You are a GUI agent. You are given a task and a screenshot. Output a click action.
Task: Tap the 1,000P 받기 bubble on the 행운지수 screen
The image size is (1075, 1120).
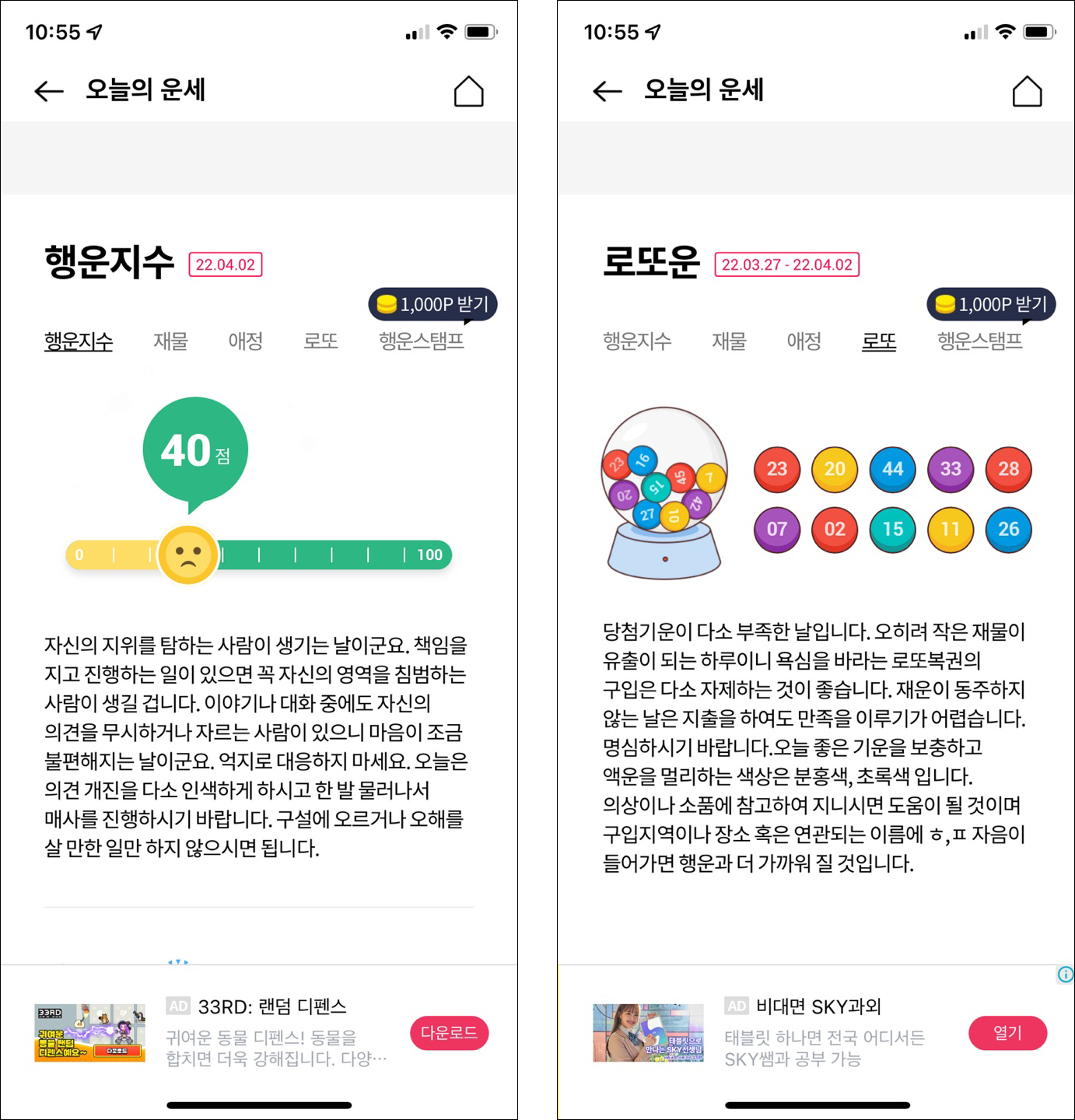coord(432,304)
